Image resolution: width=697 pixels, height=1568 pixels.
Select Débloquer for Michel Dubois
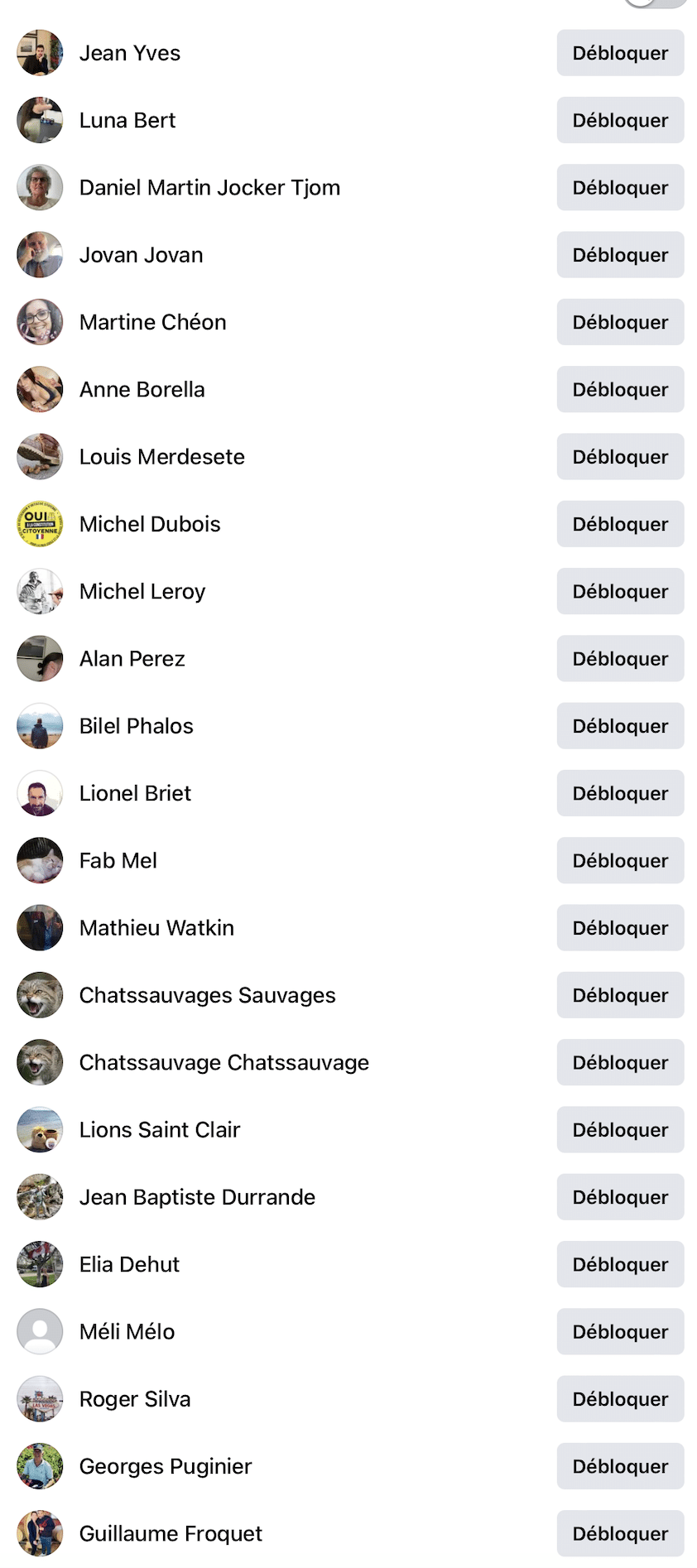620,524
